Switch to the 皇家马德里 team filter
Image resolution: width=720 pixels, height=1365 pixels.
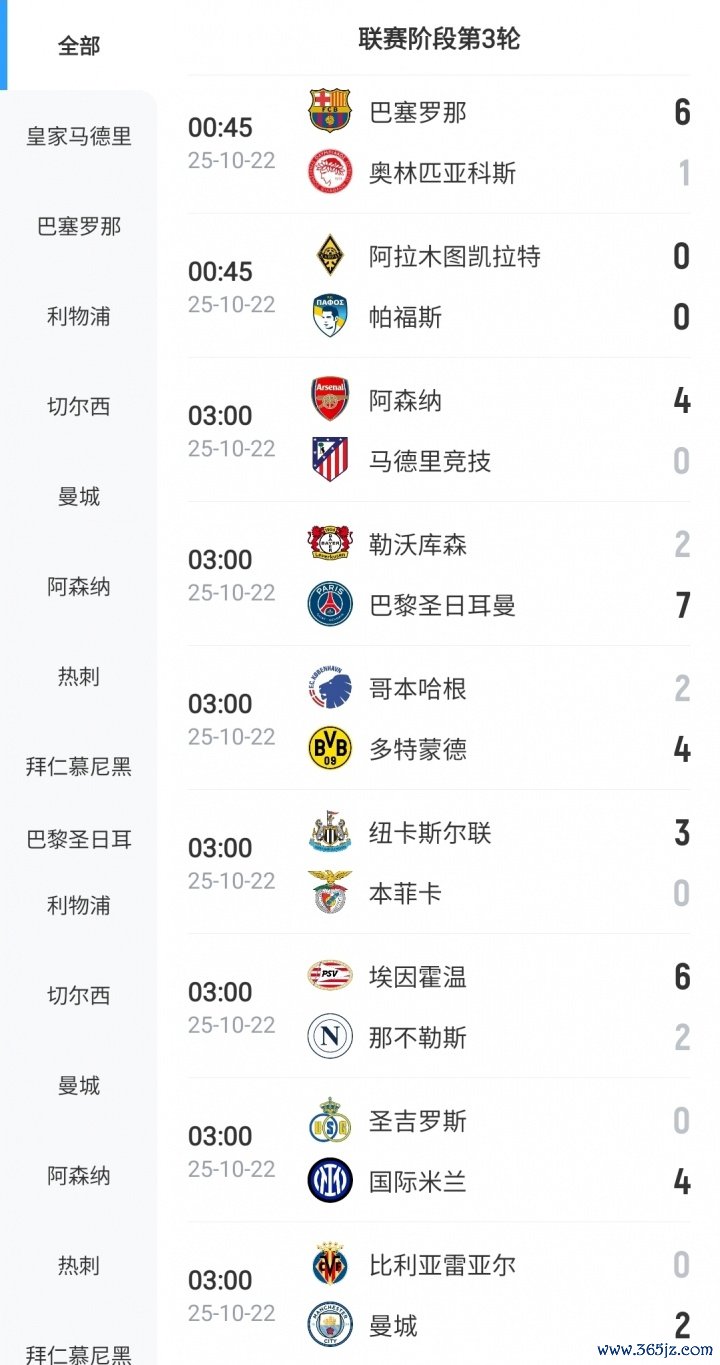(79, 136)
